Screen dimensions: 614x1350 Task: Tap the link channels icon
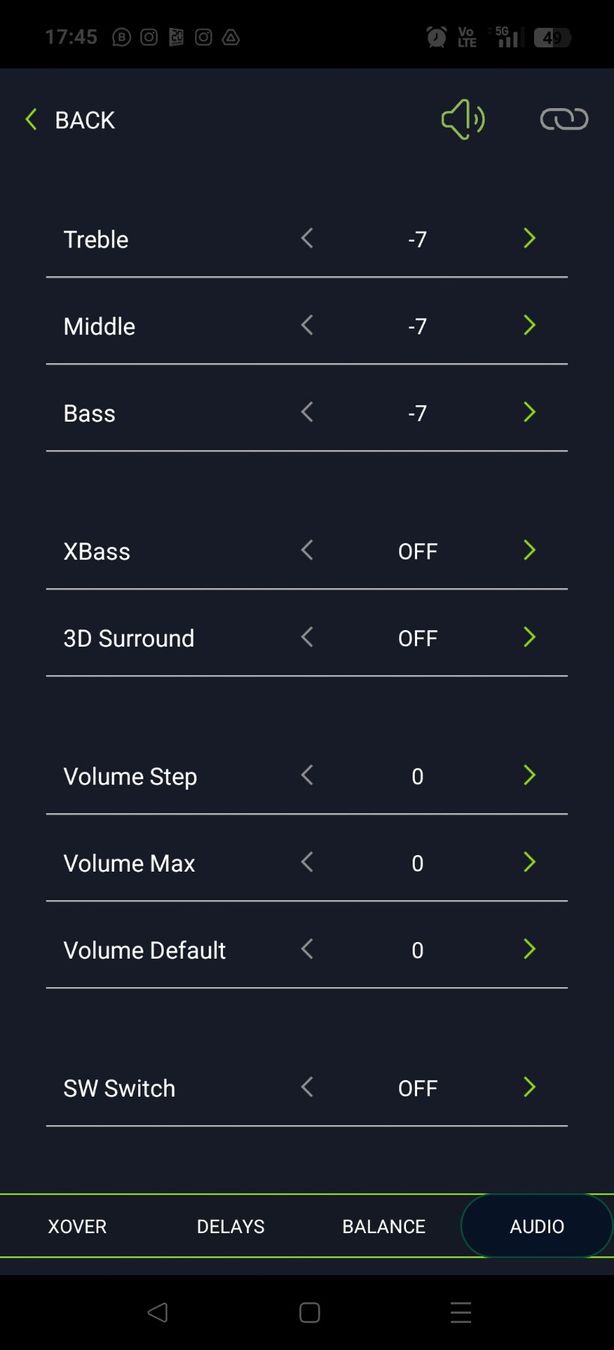564,120
